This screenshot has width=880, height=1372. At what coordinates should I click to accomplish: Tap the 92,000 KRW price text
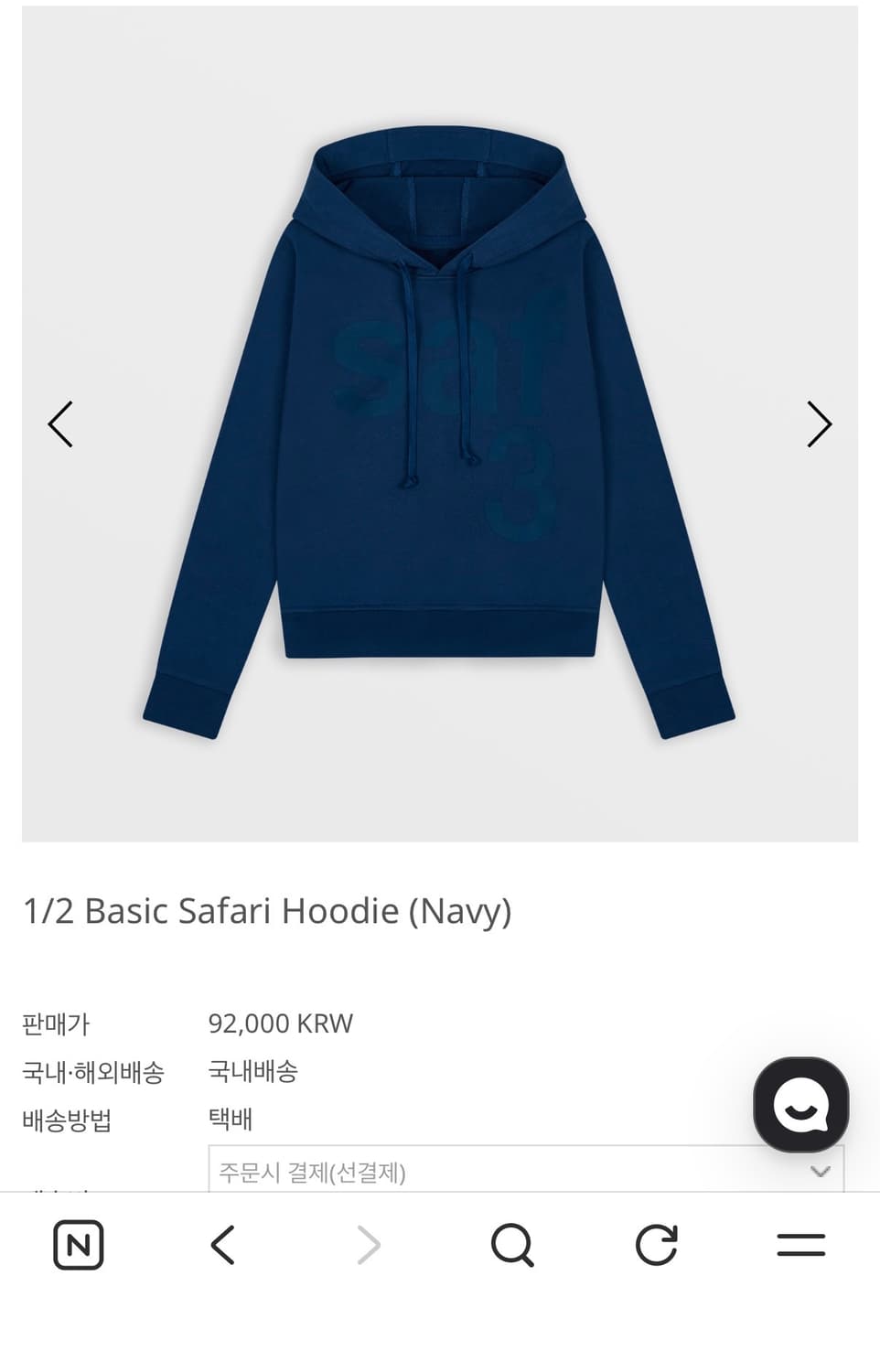pos(281,1024)
